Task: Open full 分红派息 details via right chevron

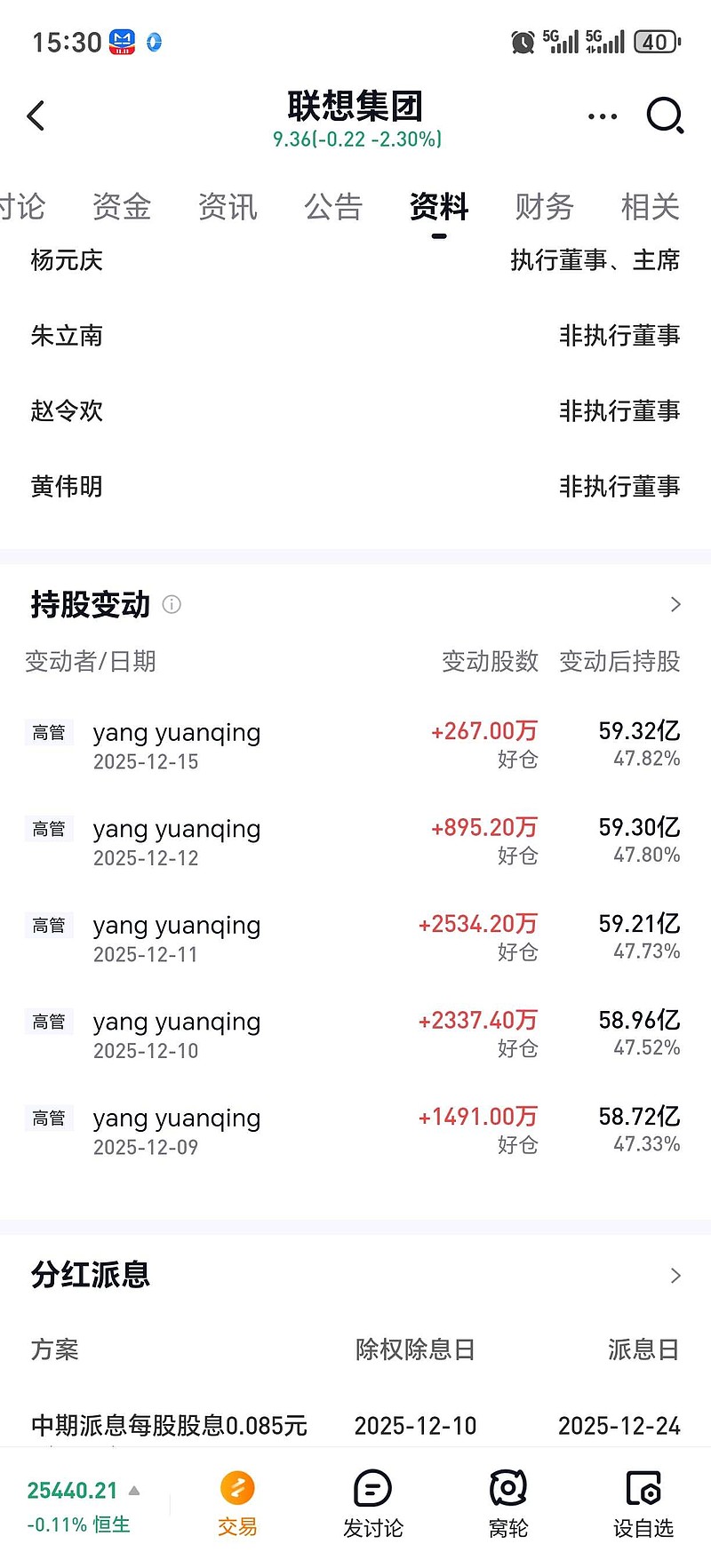Action: [675, 1274]
